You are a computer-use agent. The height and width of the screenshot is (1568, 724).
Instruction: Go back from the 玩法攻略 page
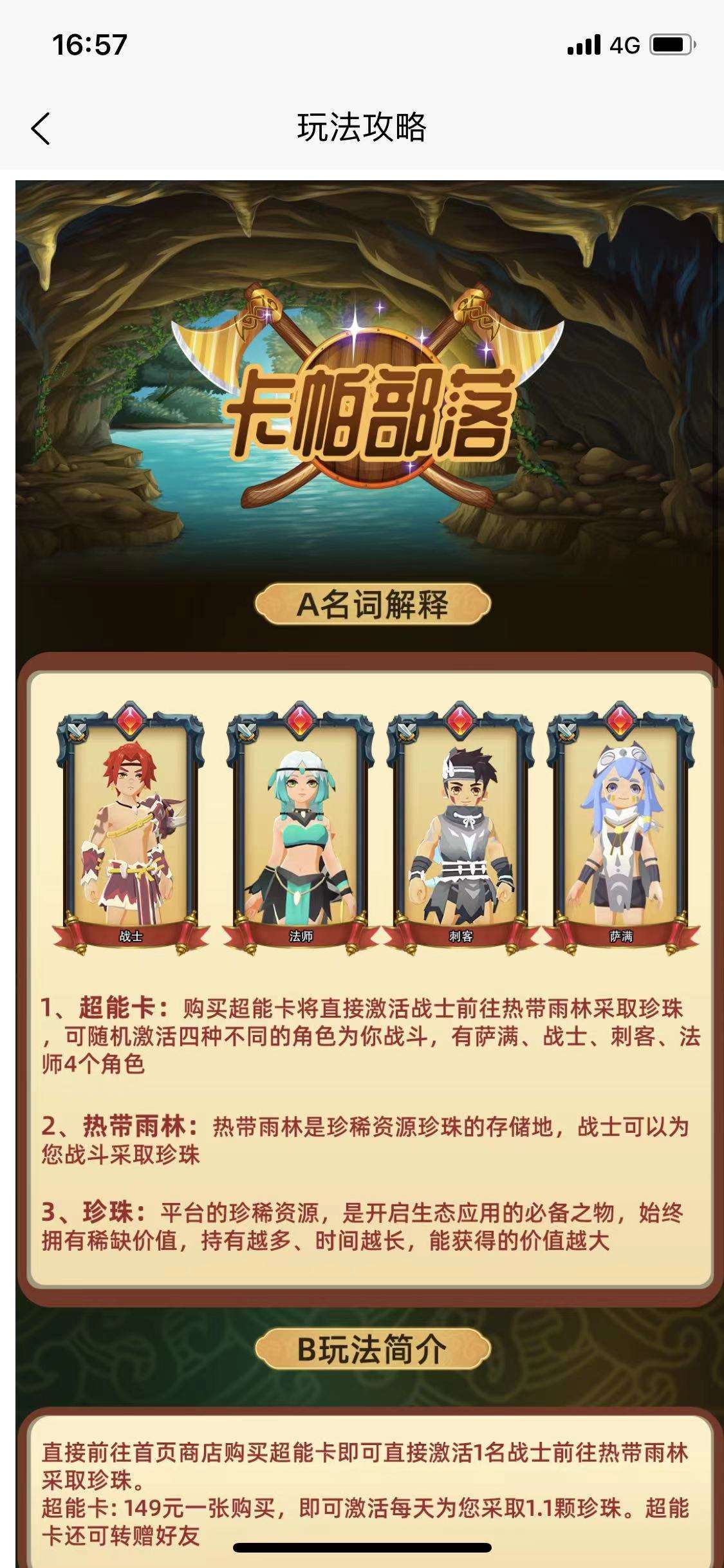coord(40,128)
